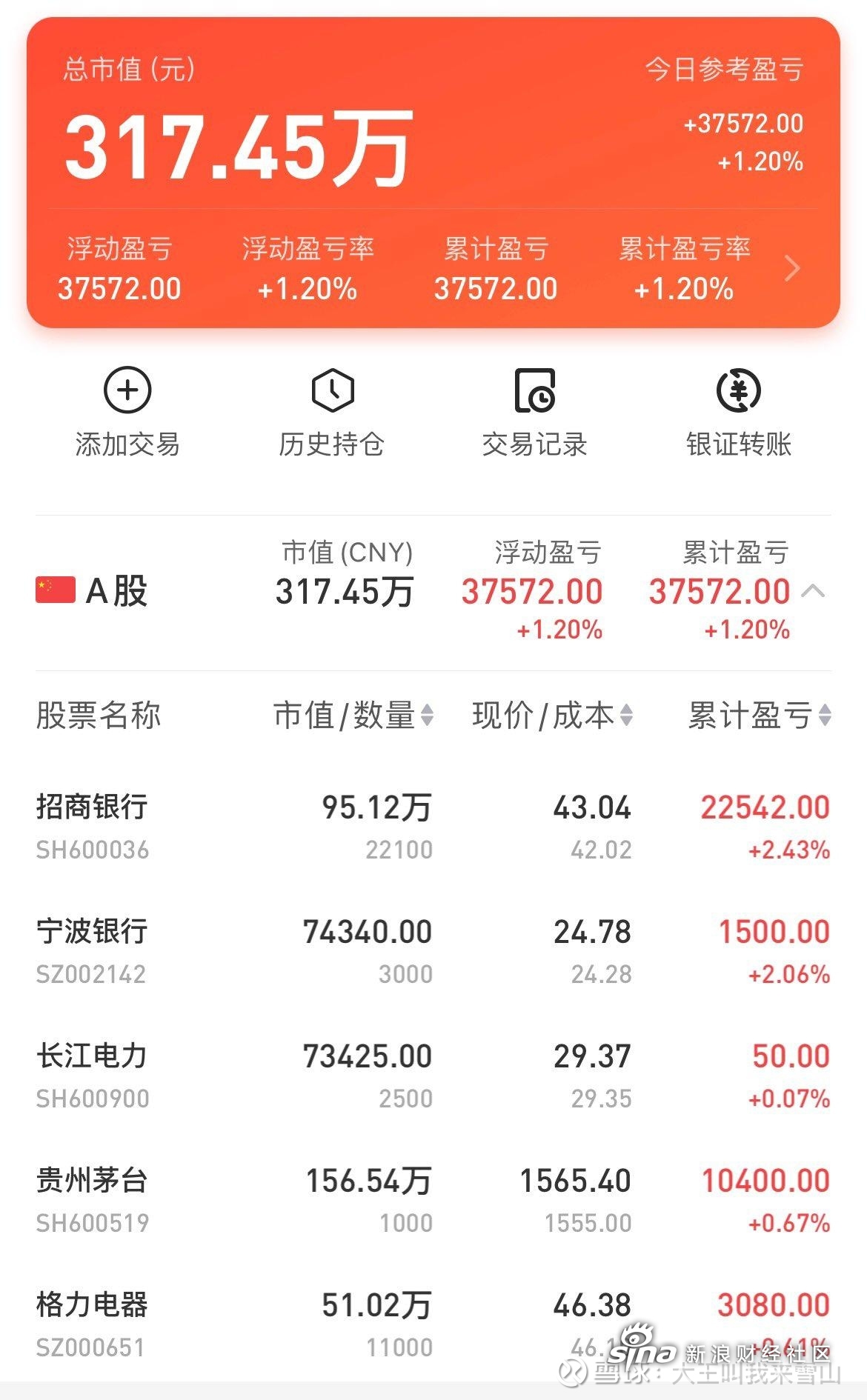Open the 招商银行 holding row
Viewport: 867px width, 1400px height.
click(x=433, y=827)
